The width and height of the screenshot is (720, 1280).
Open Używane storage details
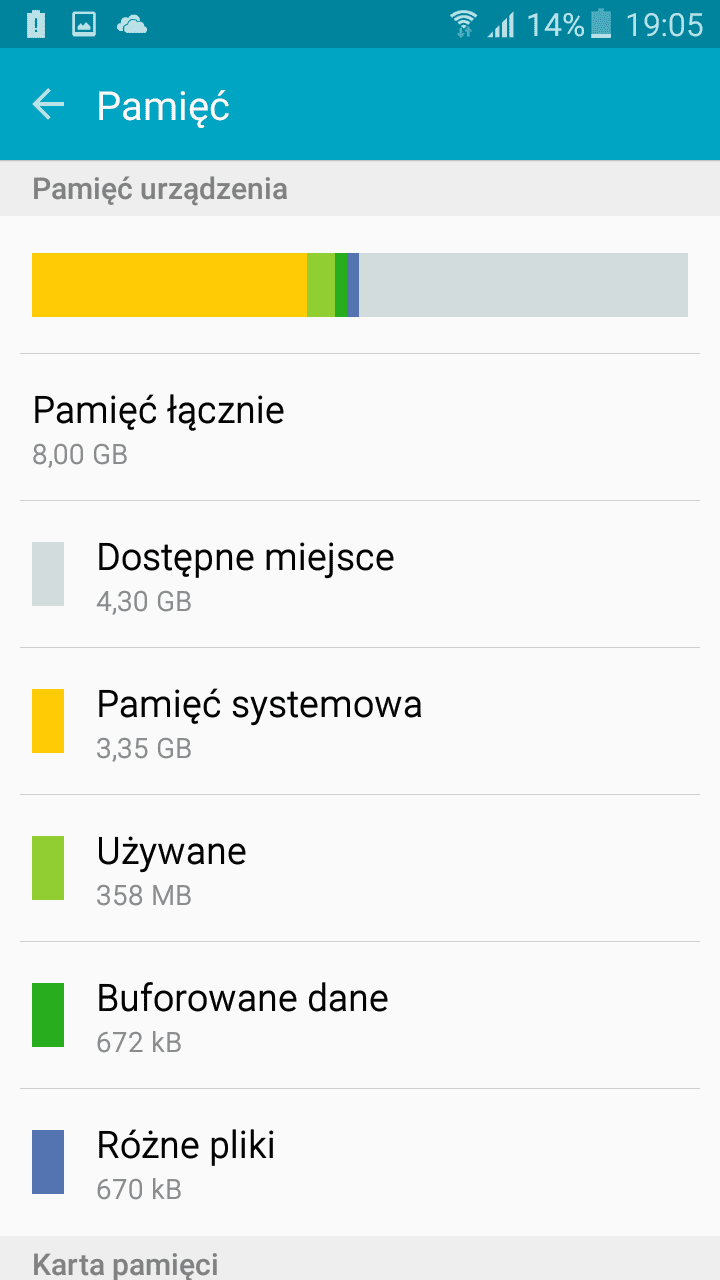(x=360, y=868)
